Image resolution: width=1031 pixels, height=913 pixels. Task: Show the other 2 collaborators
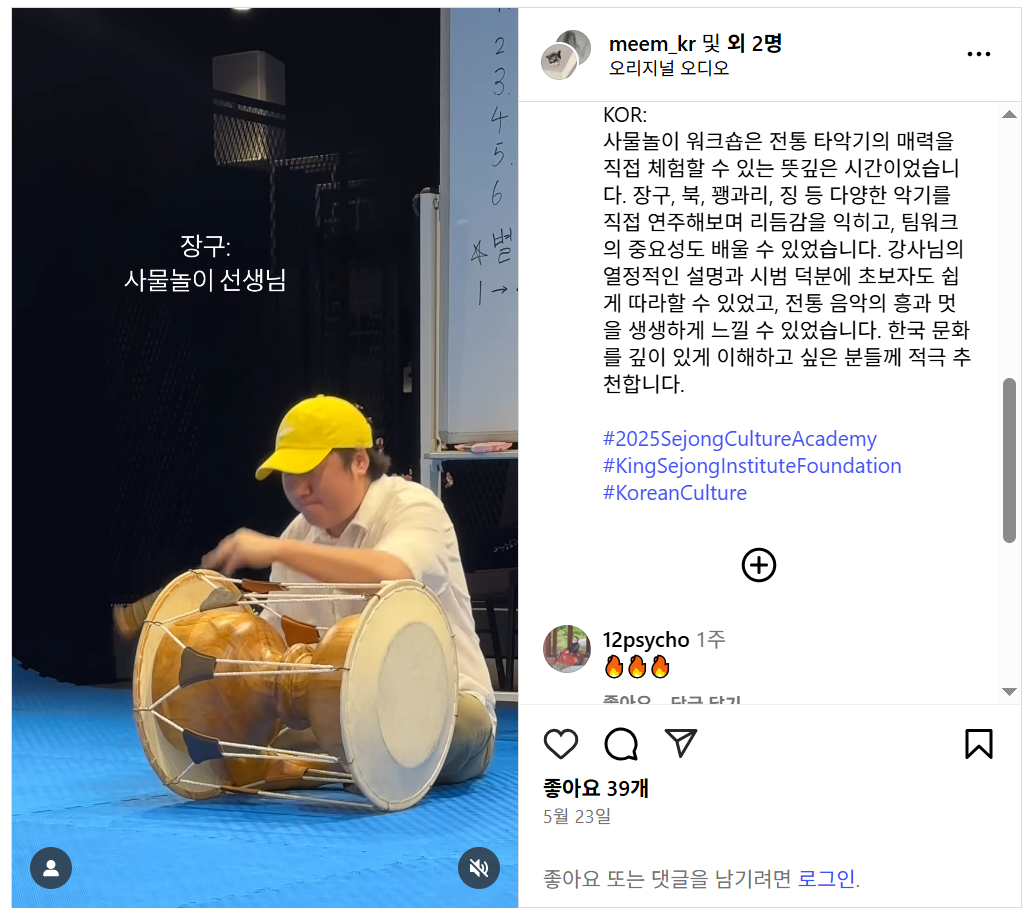click(x=754, y=43)
